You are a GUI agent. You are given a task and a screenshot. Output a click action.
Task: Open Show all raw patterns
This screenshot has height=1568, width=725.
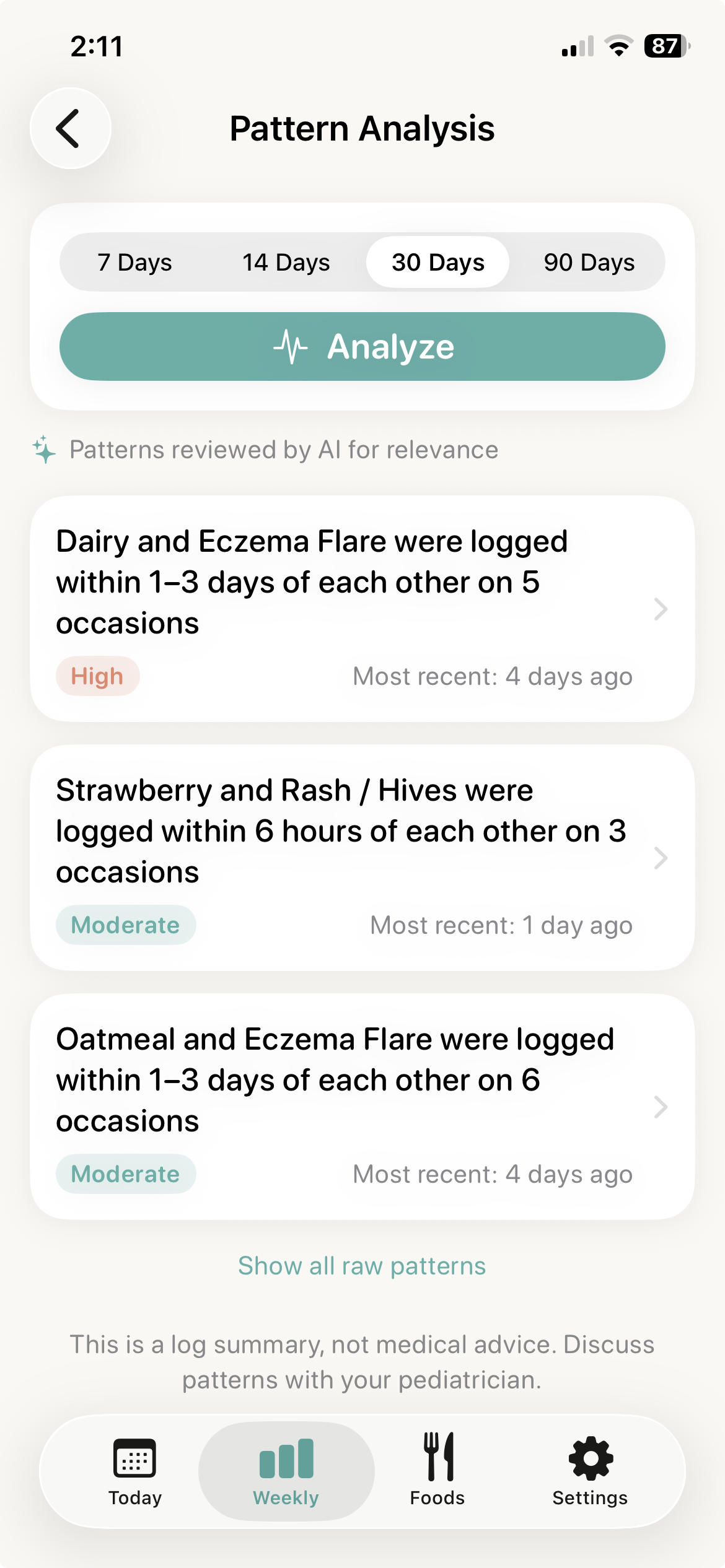(x=362, y=1266)
